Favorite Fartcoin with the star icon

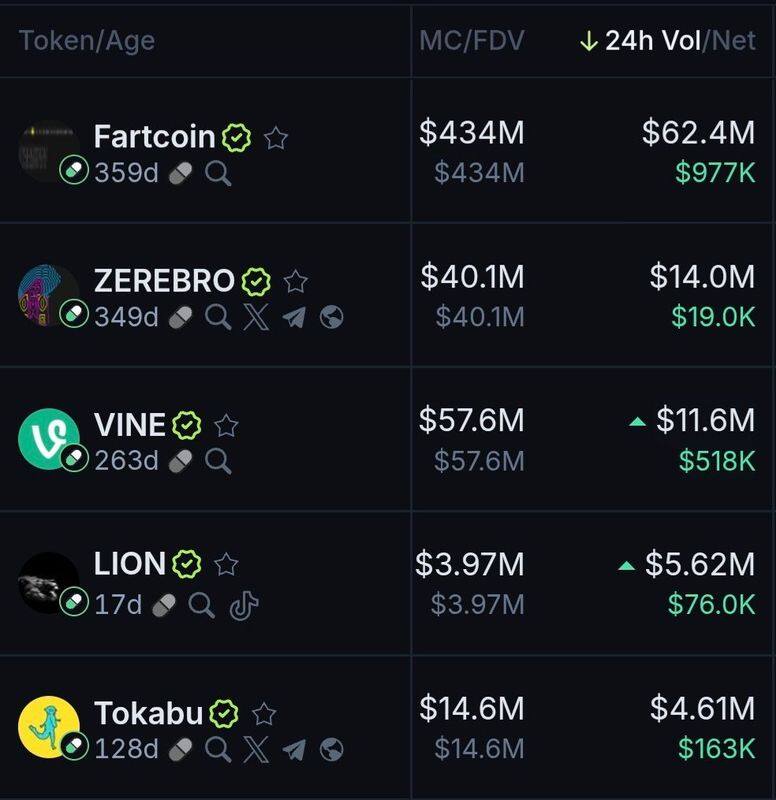pyautogui.click(x=275, y=138)
